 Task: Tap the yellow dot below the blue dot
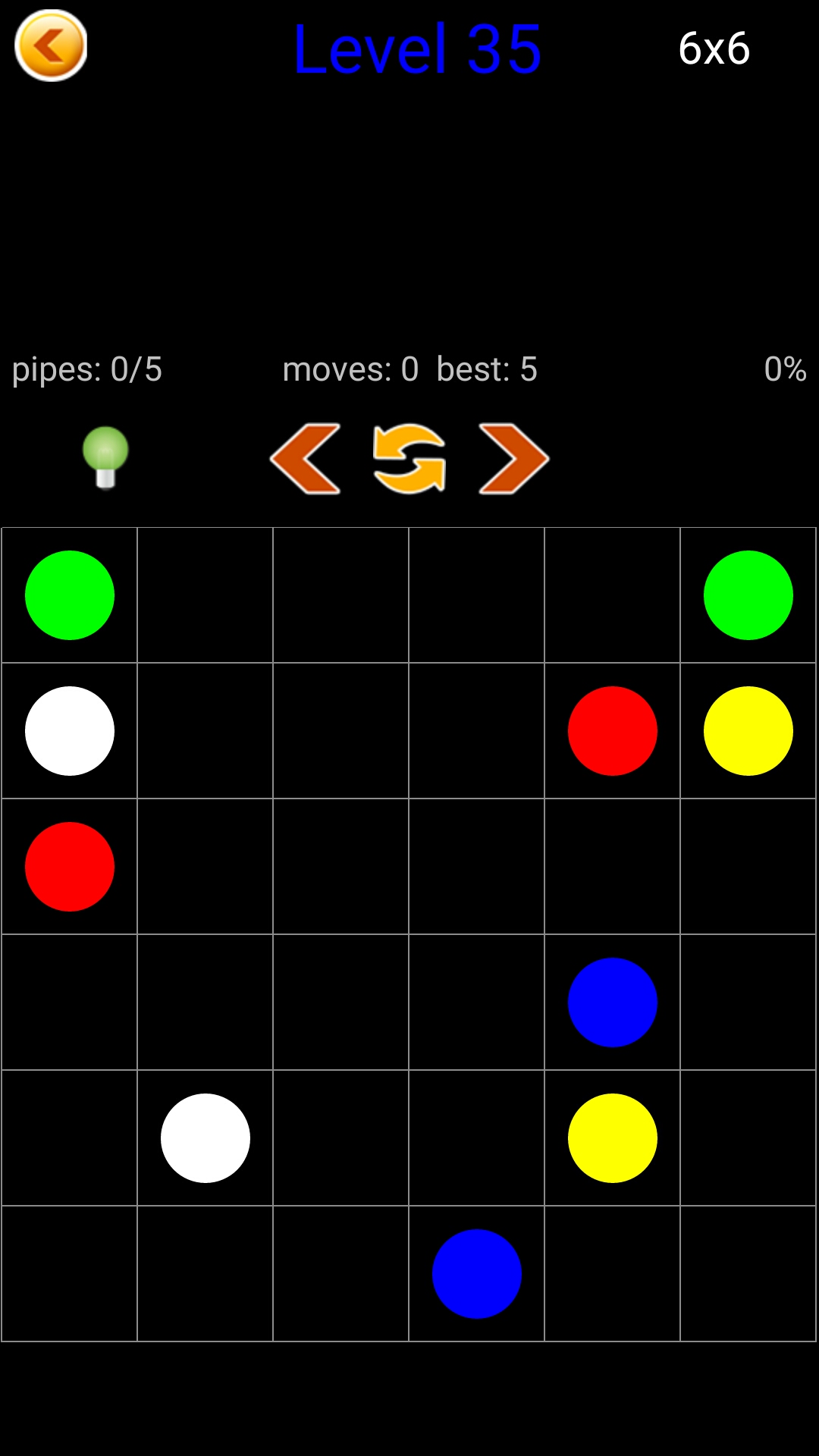[x=612, y=1138]
